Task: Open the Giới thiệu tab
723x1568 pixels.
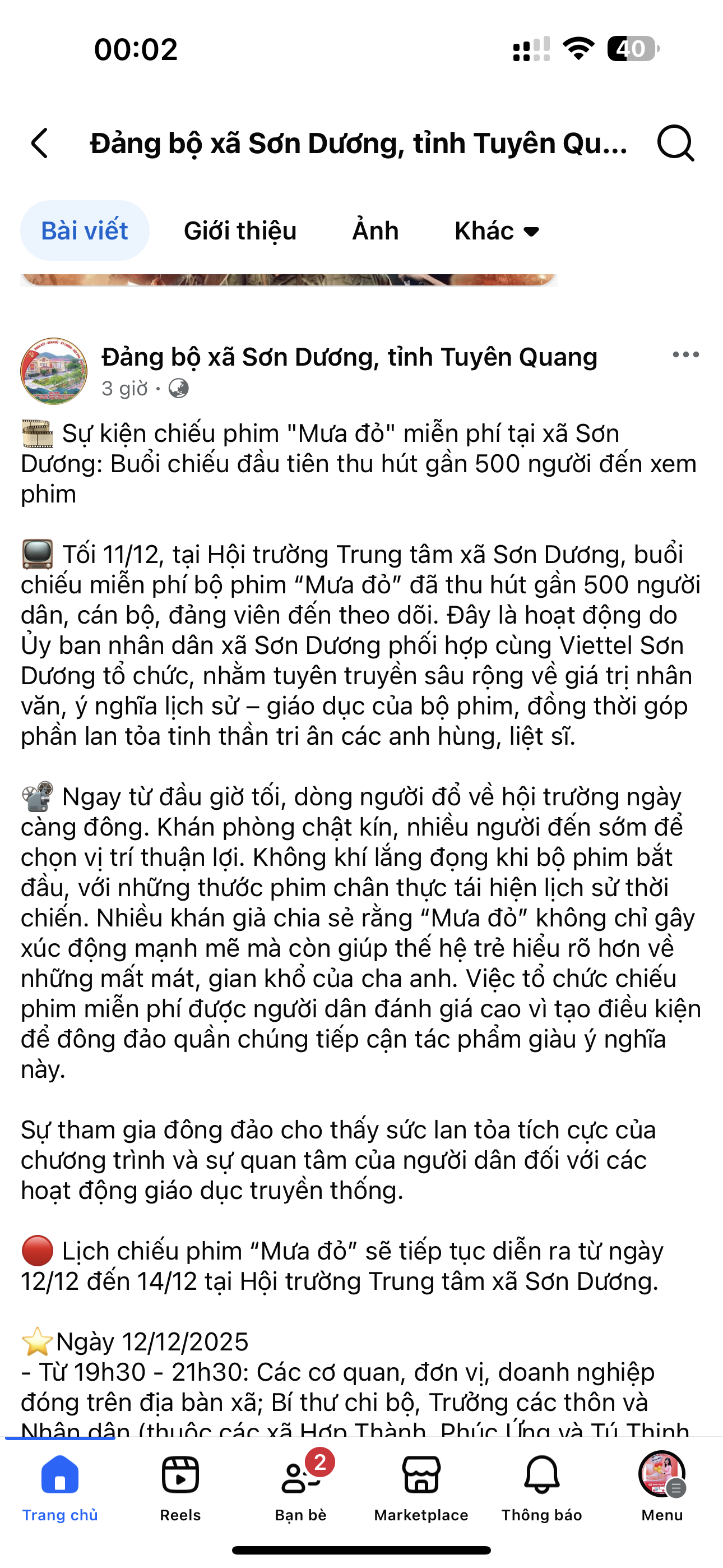Action: (240, 231)
